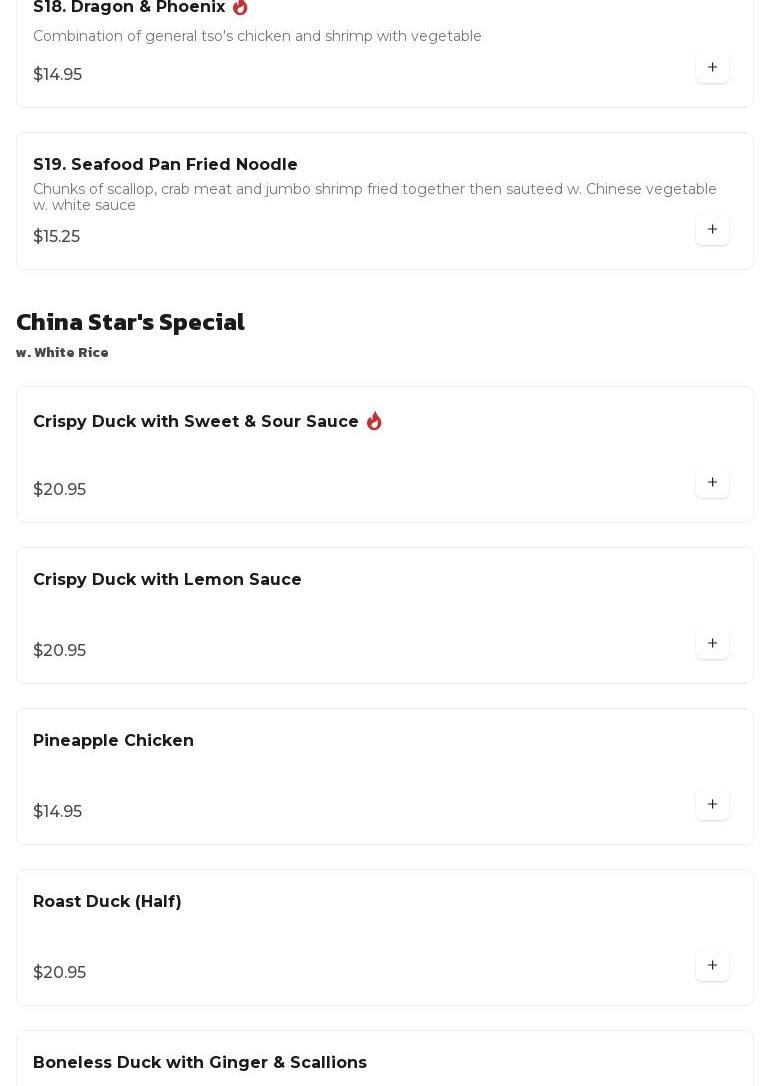Select Boneless Duck with Ginger & Scallions
Screen dimensions: 770x1086
[200, 1063]
